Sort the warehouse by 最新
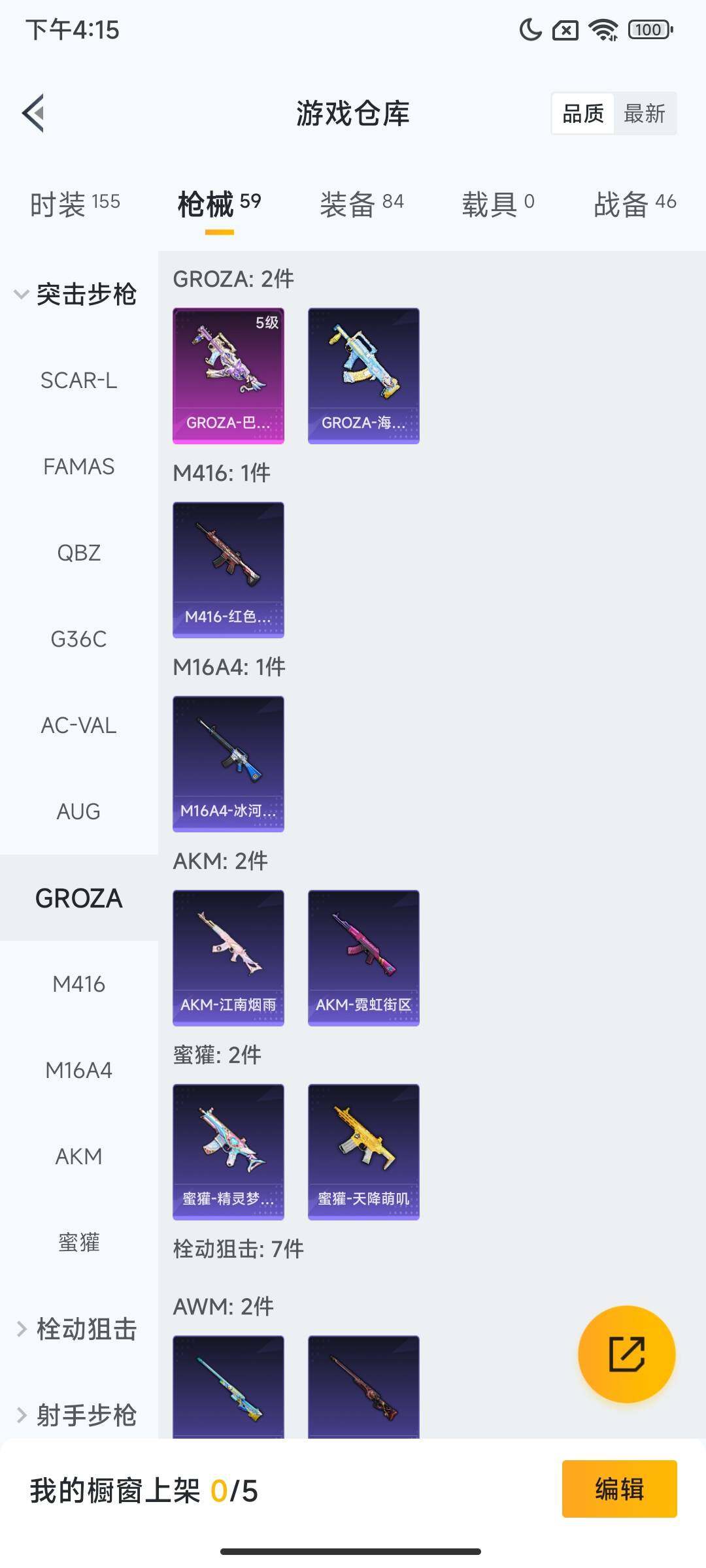 tap(644, 114)
